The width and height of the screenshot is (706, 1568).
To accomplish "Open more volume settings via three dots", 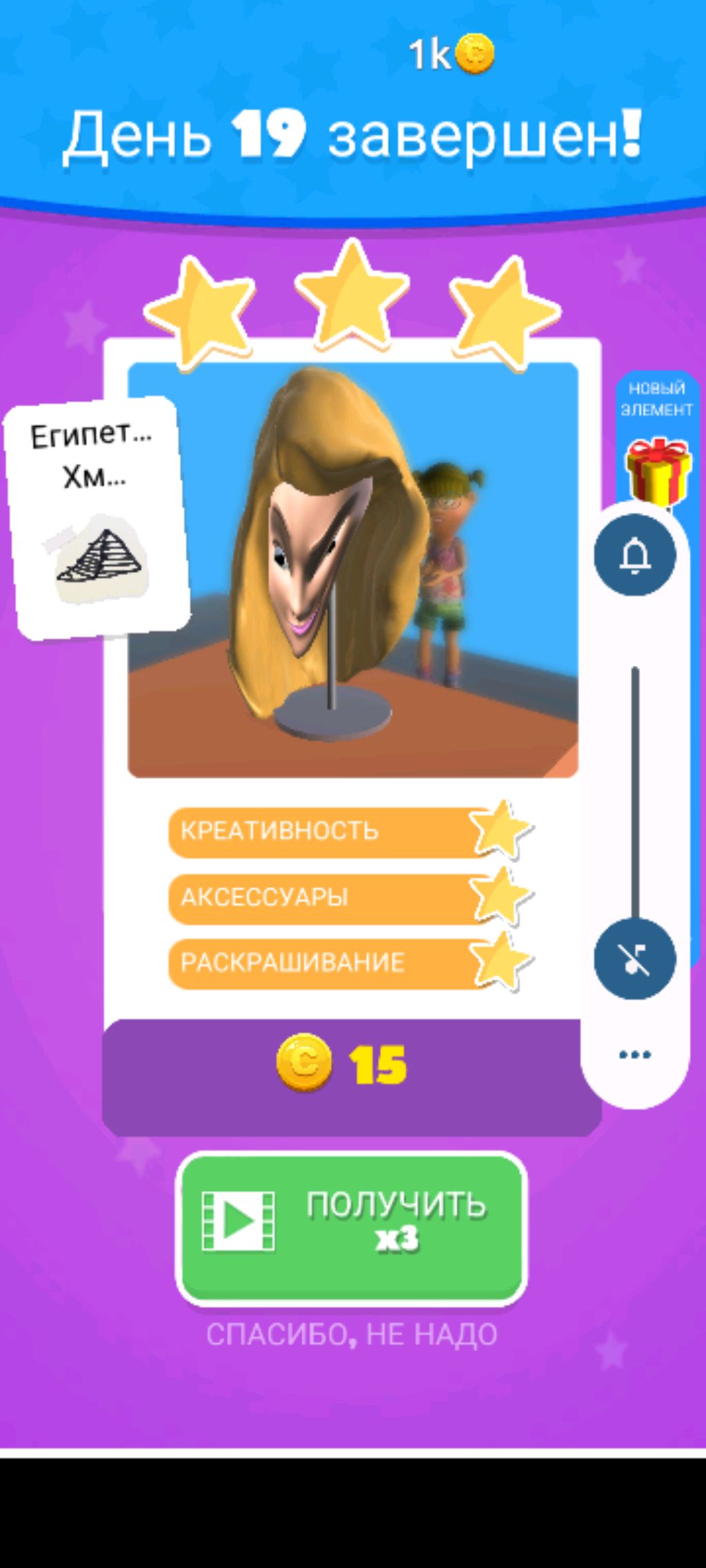I will [x=635, y=1054].
